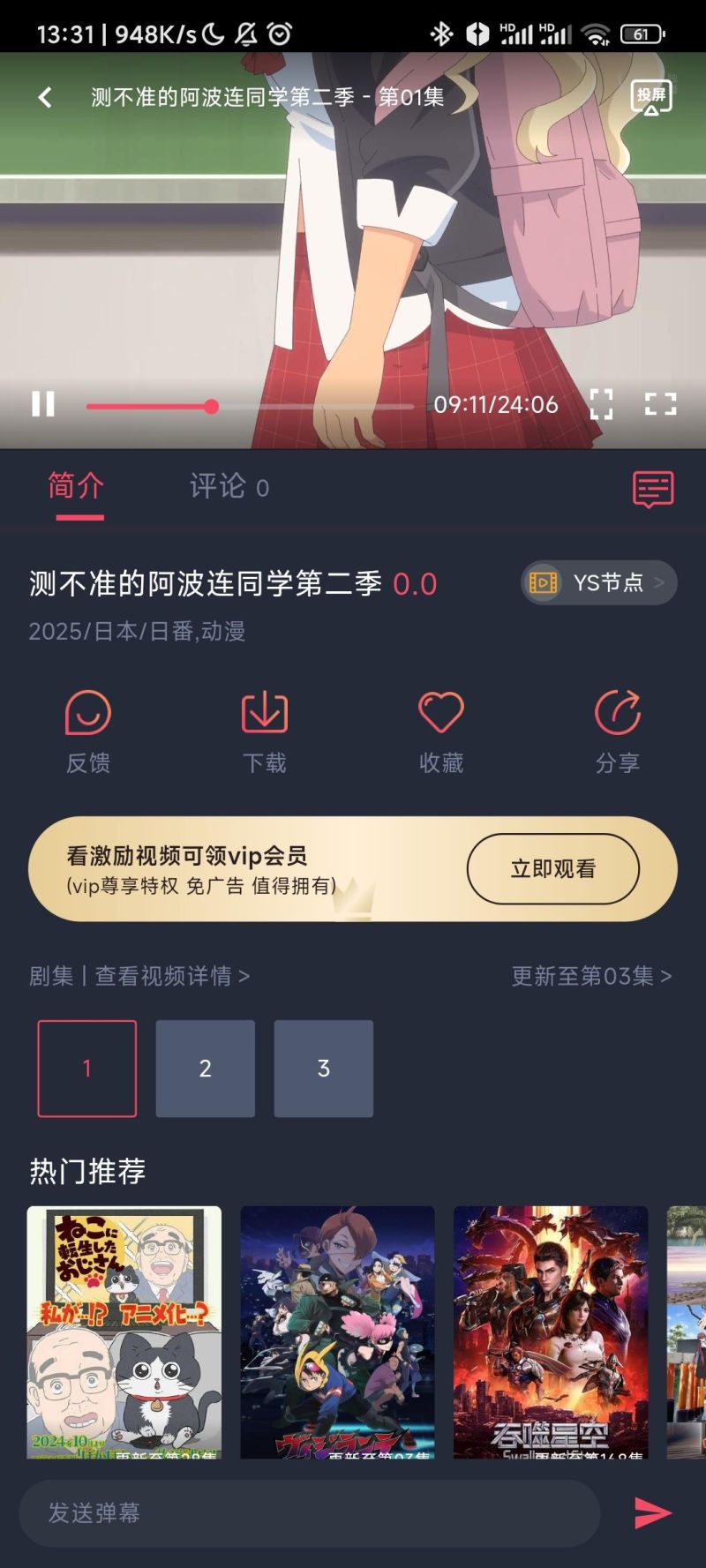The width and height of the screenshot is (706, 1568).
Task: Focus the 发送弹幕 input field
Action: tap(309, 1513)
